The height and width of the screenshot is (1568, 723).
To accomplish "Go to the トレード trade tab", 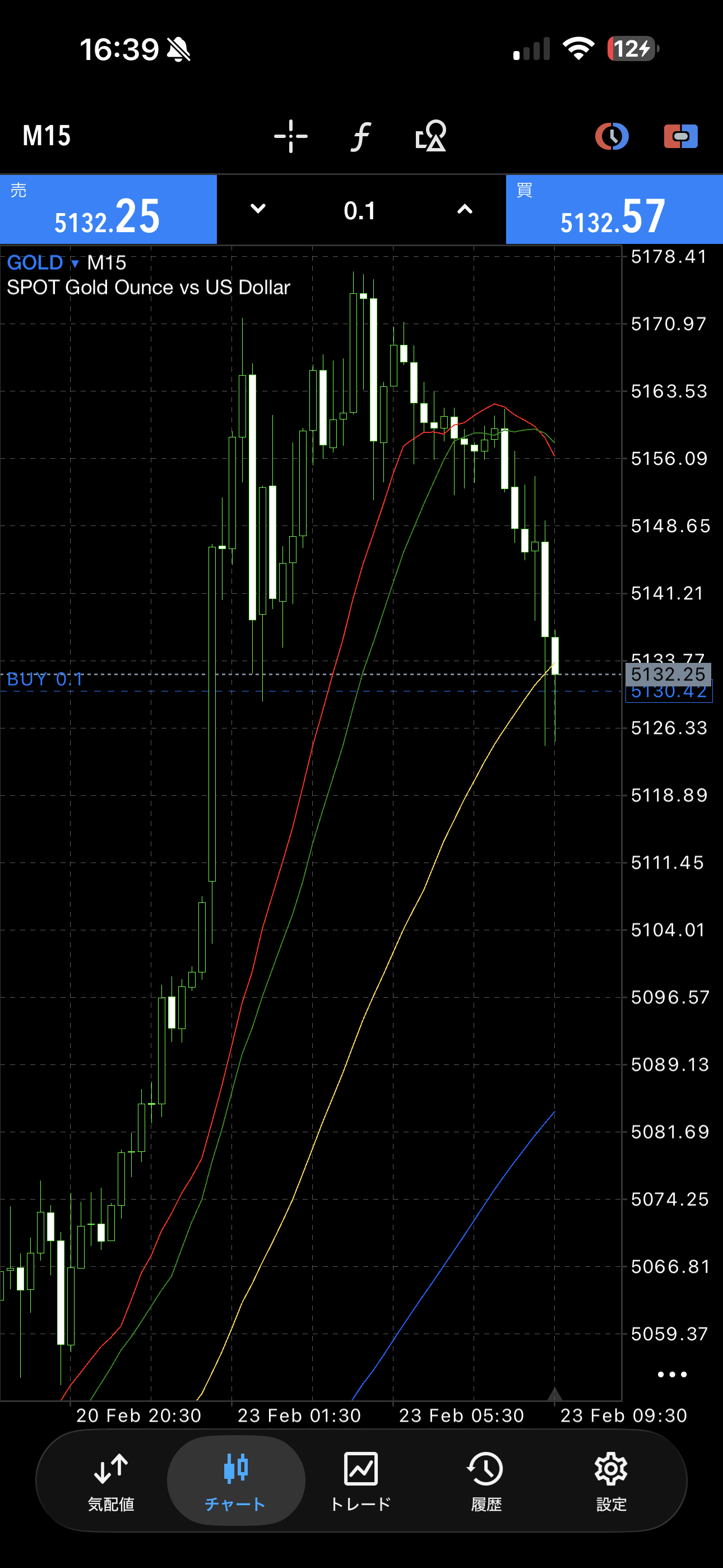I will point(361,1481).
